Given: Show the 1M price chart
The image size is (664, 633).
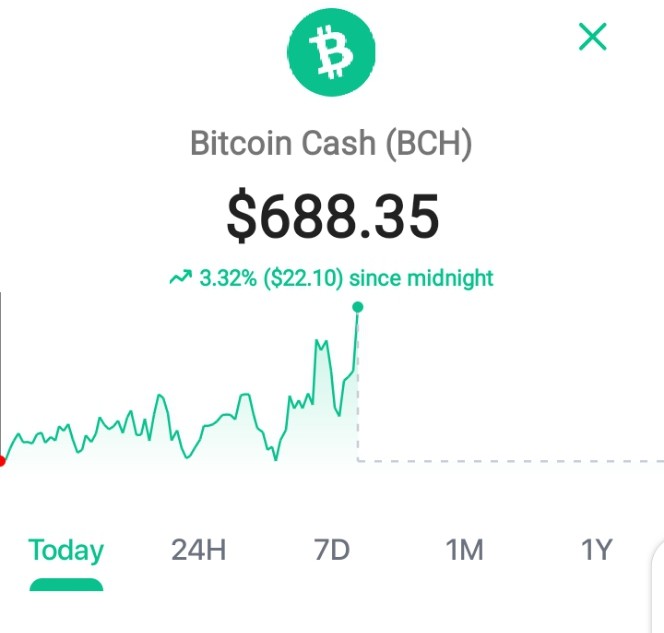Looking at the screenshot, I should point(465,550).
